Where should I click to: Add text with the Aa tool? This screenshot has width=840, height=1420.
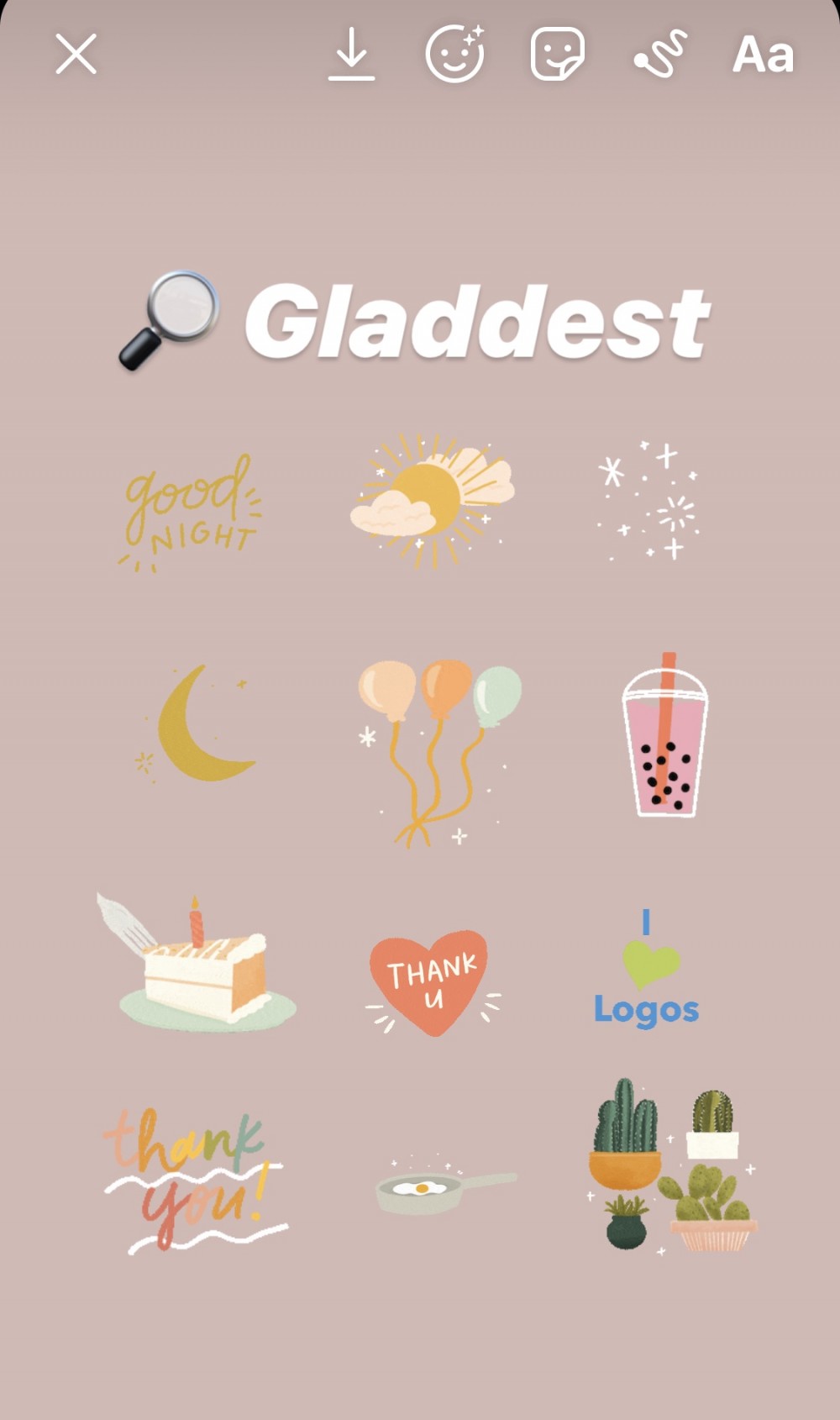763,55
